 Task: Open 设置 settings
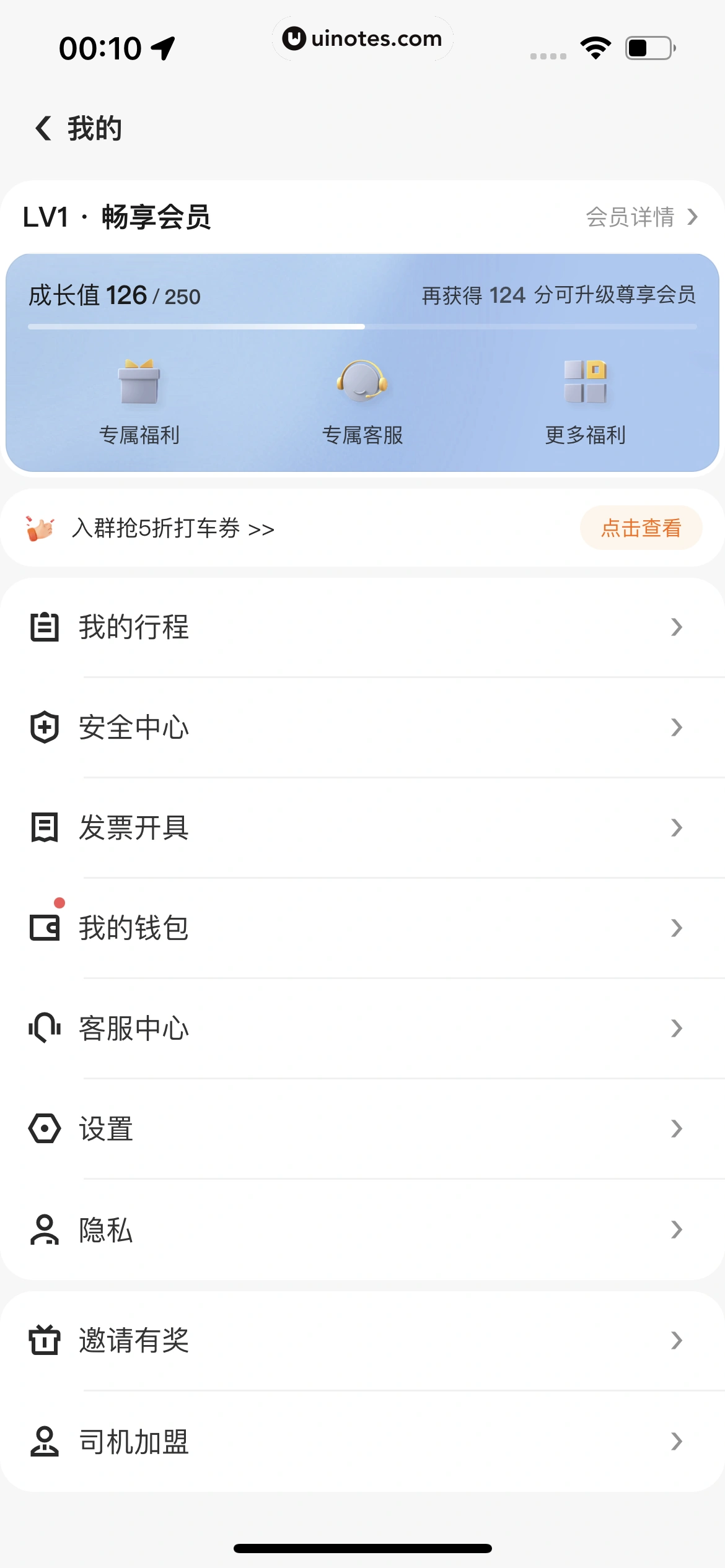coord(362,1129)
